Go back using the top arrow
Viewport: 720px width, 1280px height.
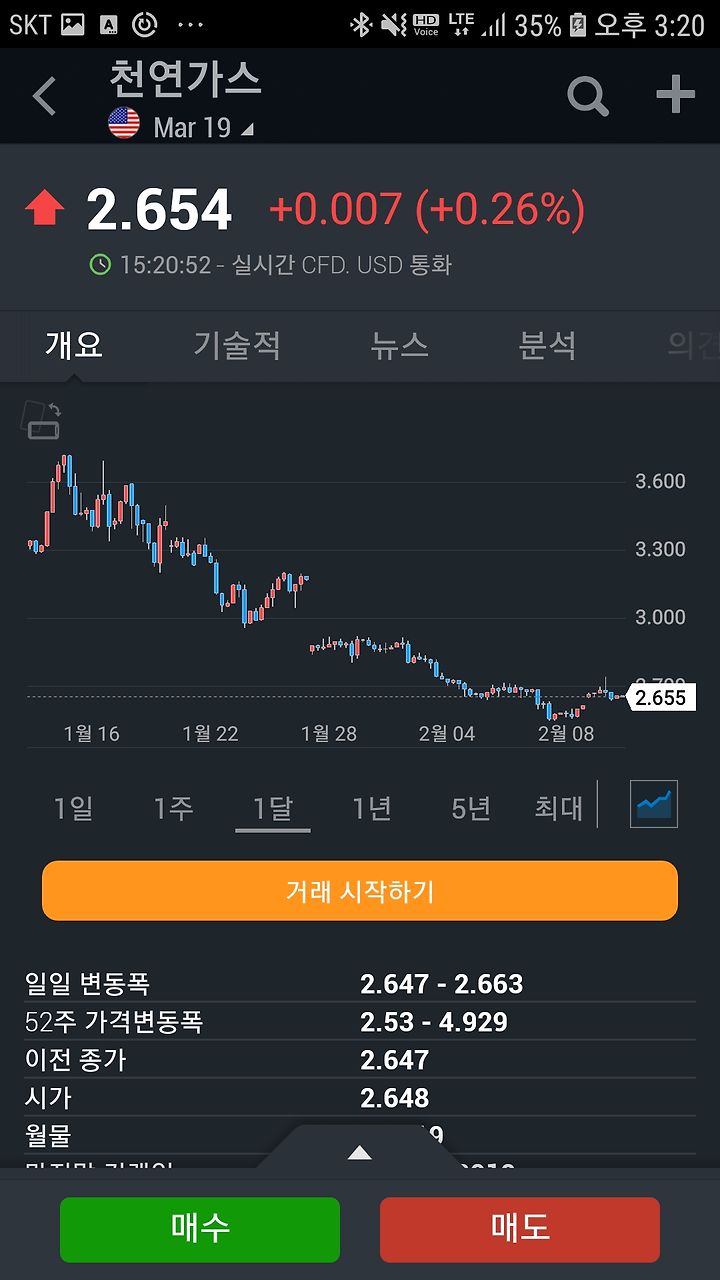pos(45,96)
